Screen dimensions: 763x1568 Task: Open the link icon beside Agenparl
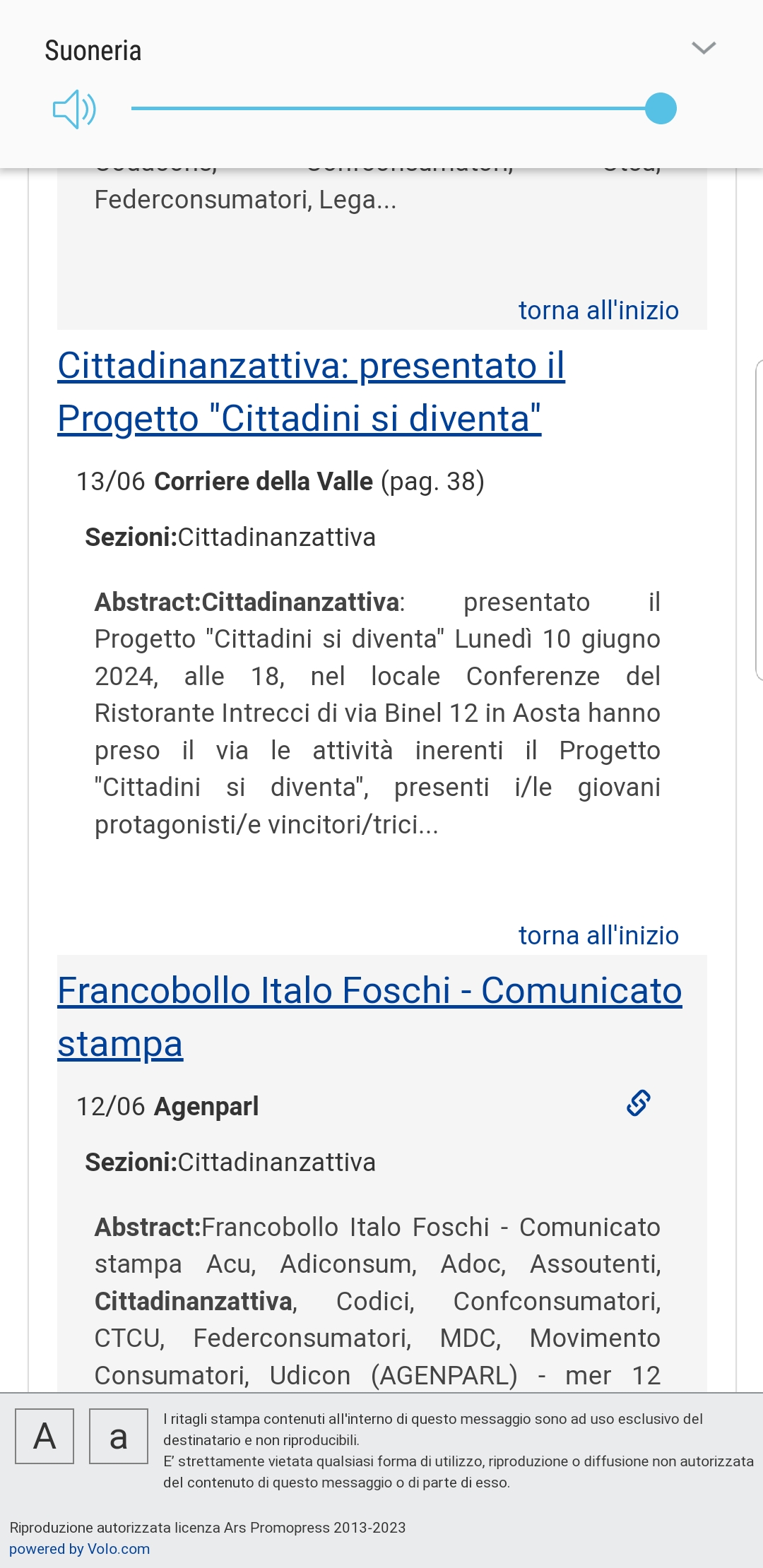pos(638,1103)
